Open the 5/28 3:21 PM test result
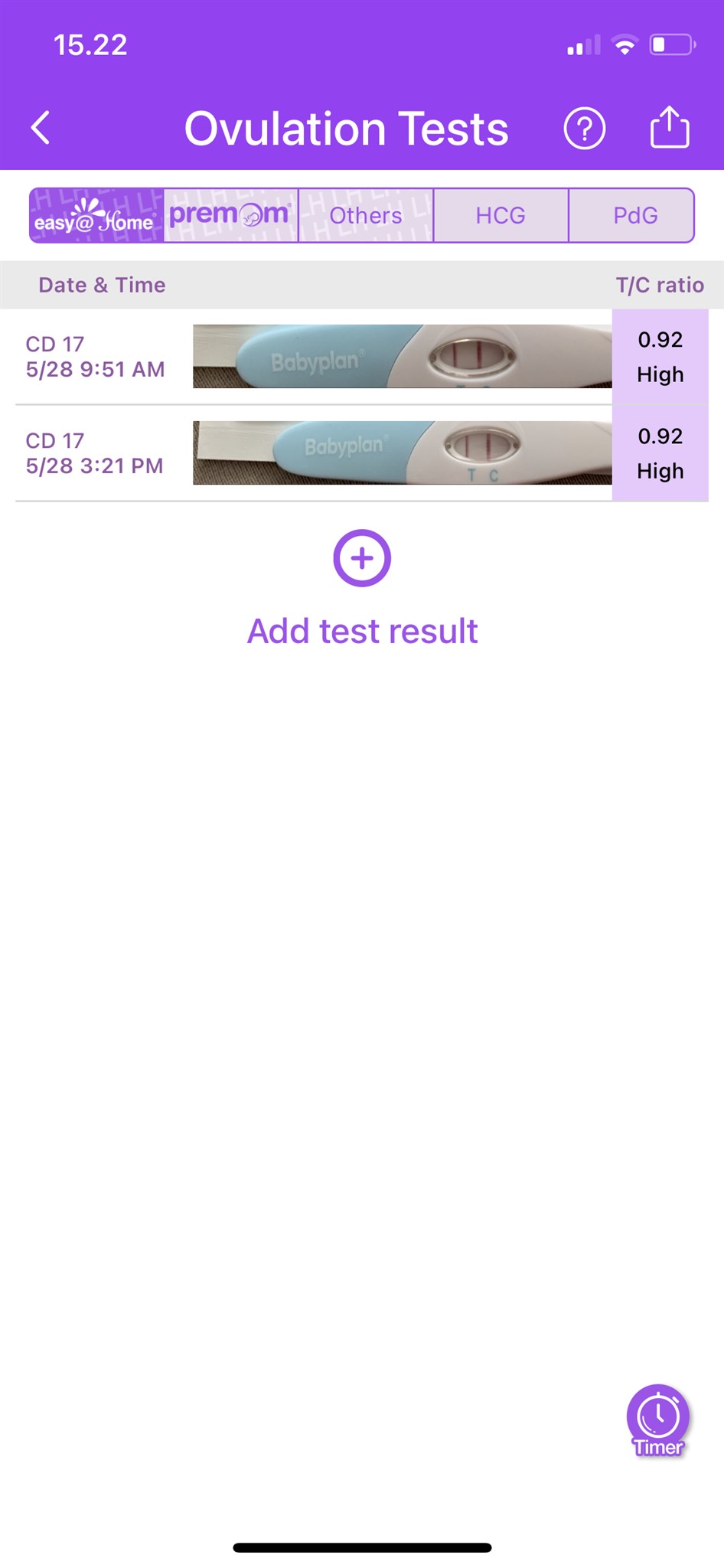 pos(361,453)
